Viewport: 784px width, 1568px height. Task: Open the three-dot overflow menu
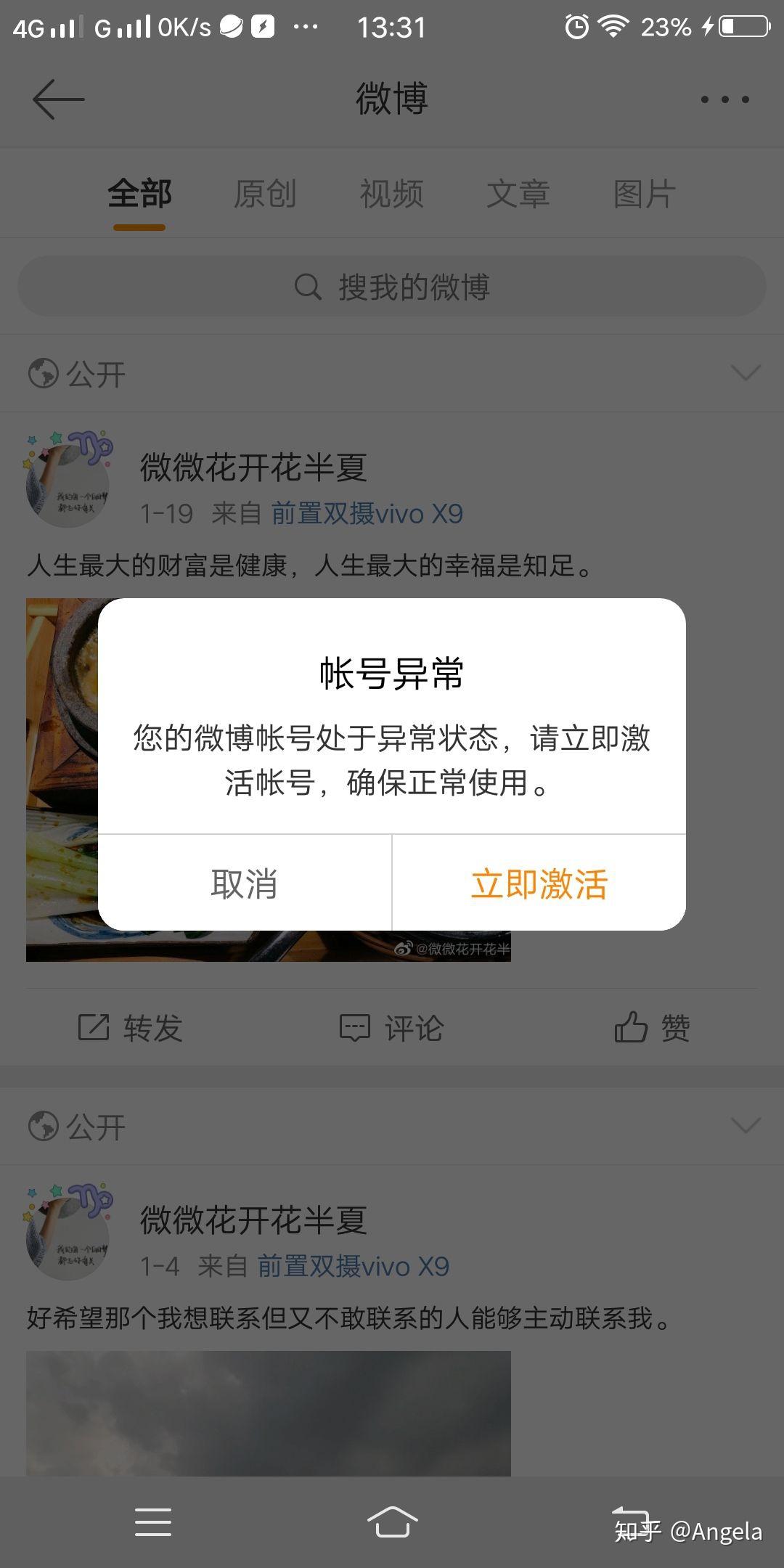coord(724,99)
